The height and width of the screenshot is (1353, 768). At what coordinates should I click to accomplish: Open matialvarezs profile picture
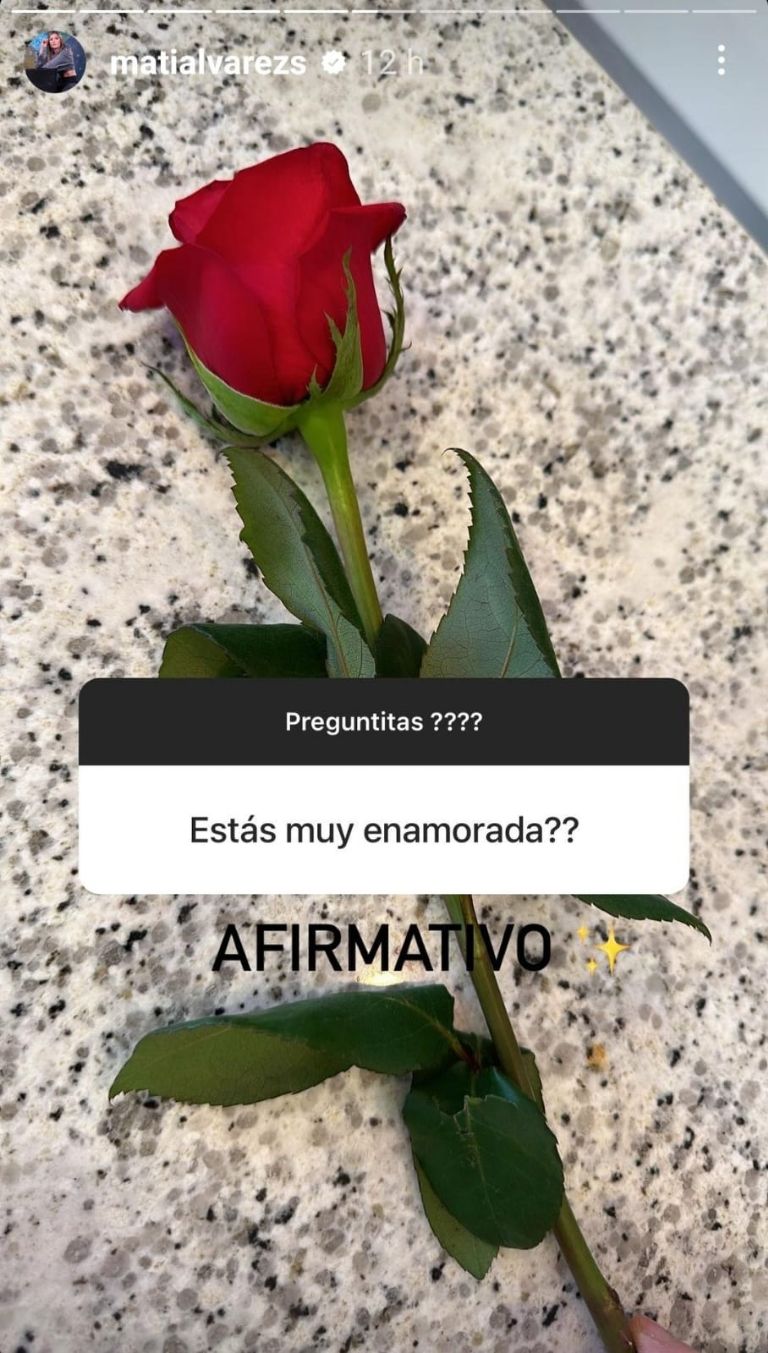pyautogui.click(x=55, y=62)
